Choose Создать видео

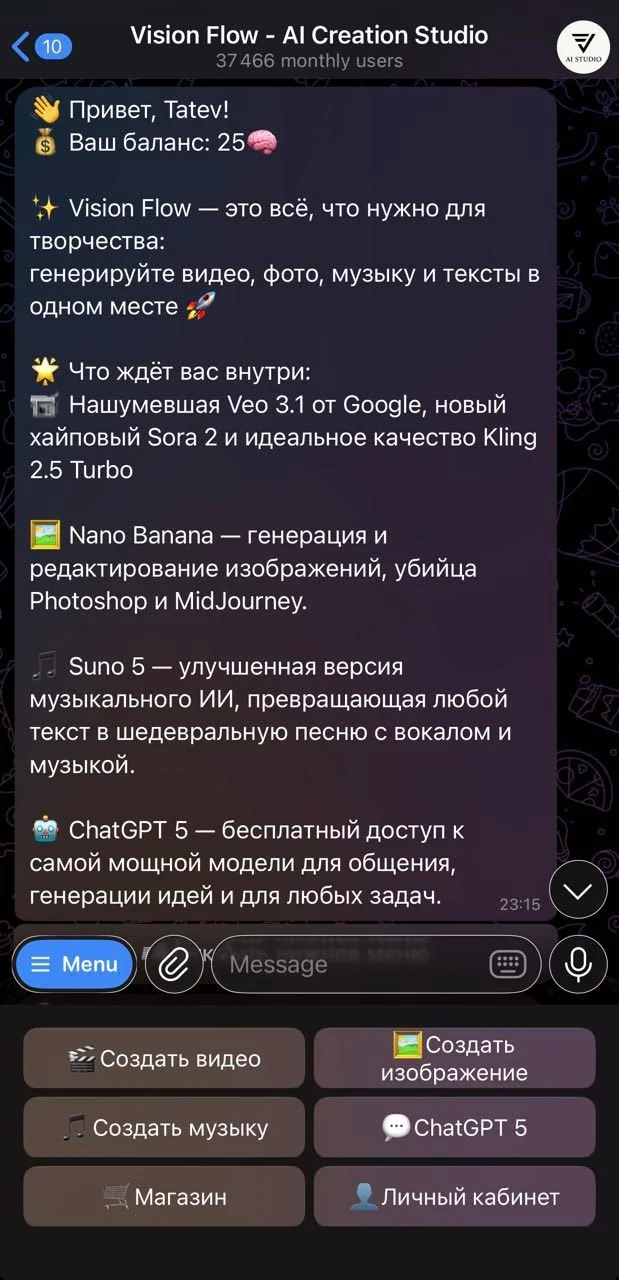click(x=164, y=1058)
